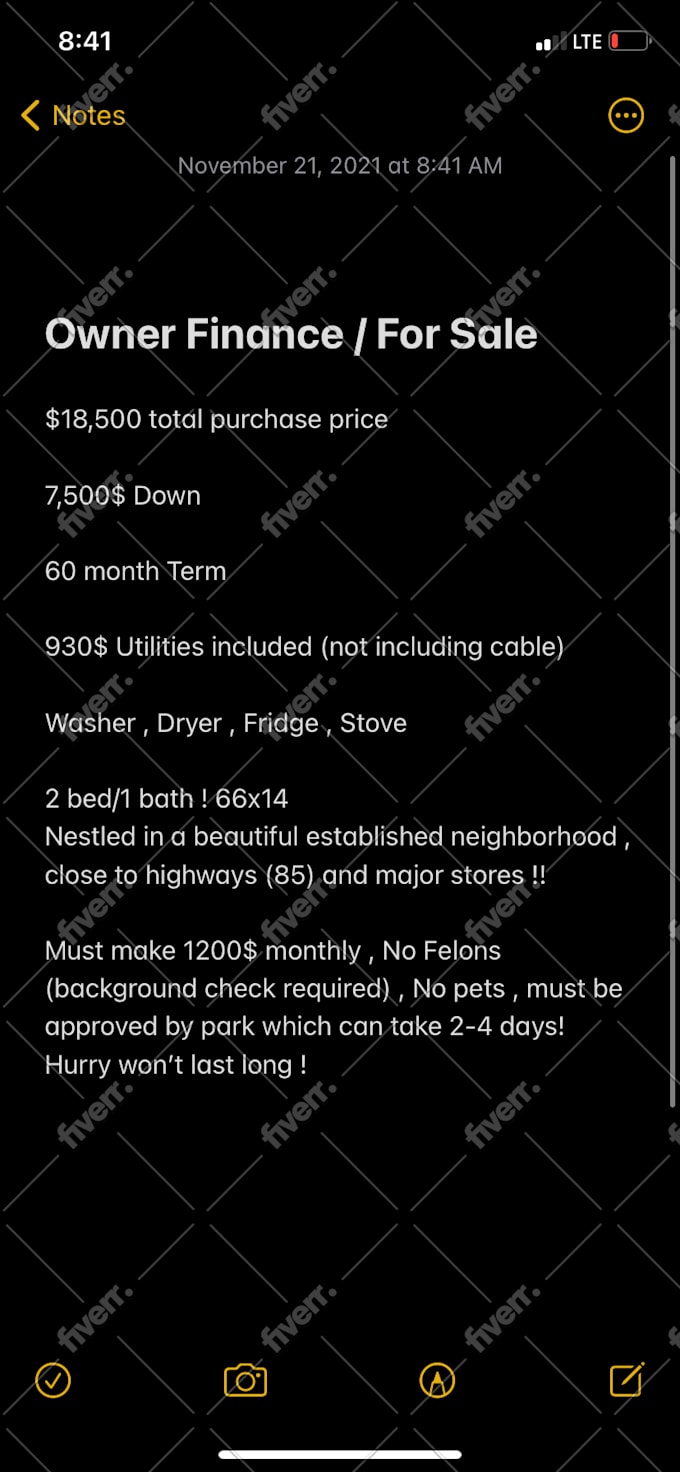Open the camera attachment options

tap(245, 1381)
